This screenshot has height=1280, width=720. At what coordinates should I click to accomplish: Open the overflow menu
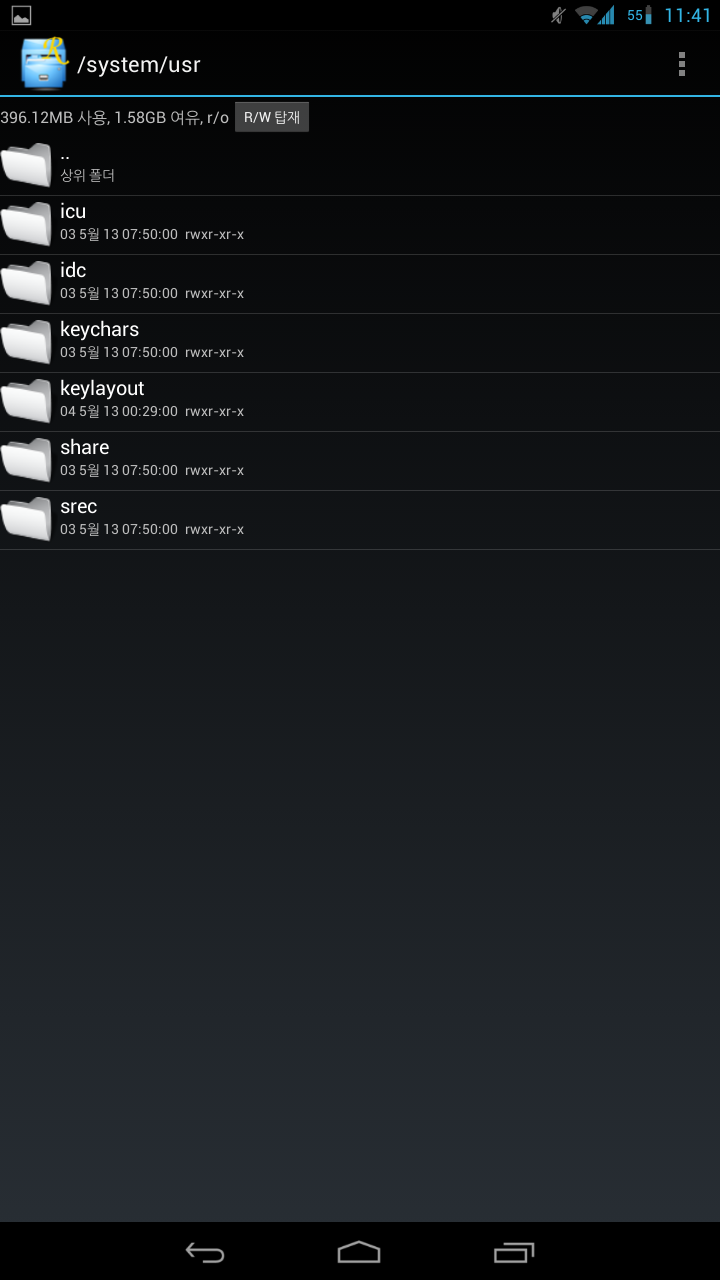[x=682, y=64]
